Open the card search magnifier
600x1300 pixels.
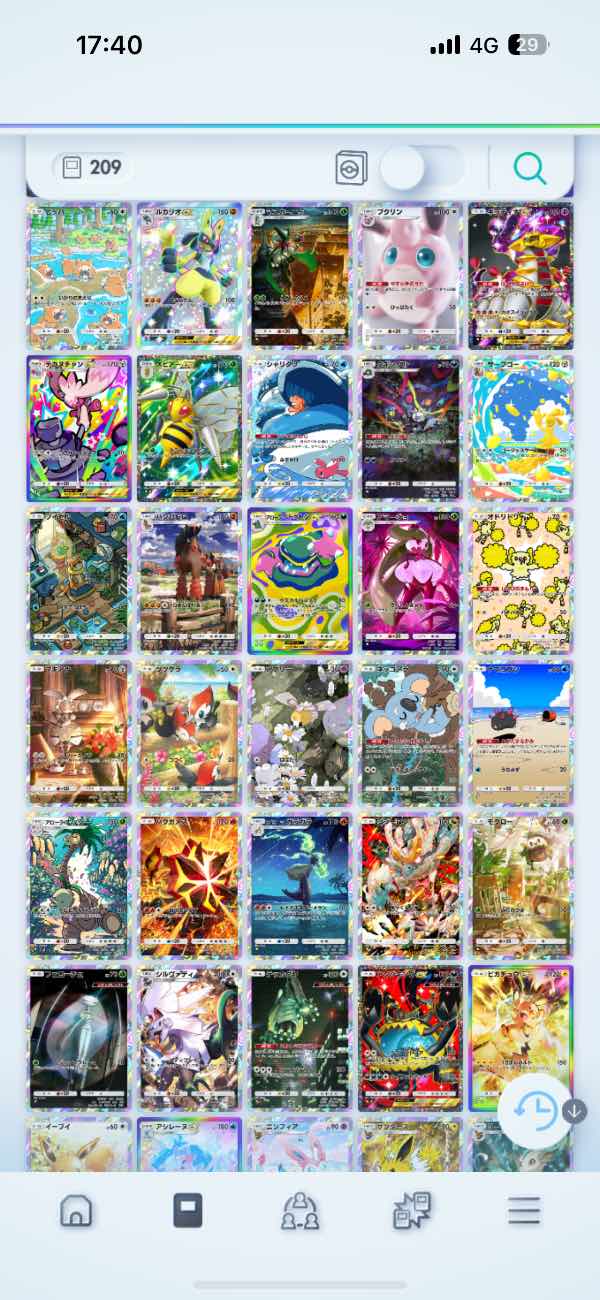[x=529, y=168]
